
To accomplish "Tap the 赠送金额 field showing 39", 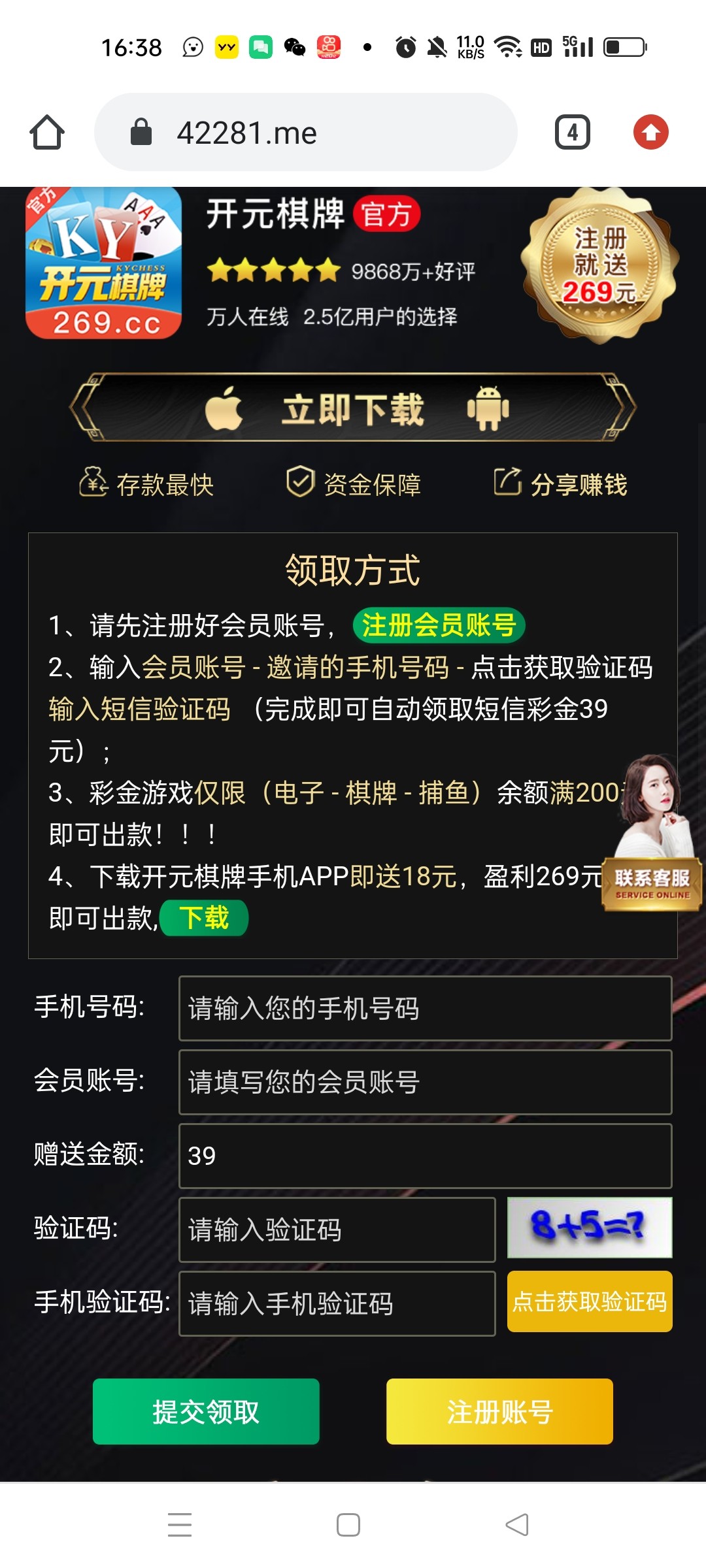I will [425, 1156].
